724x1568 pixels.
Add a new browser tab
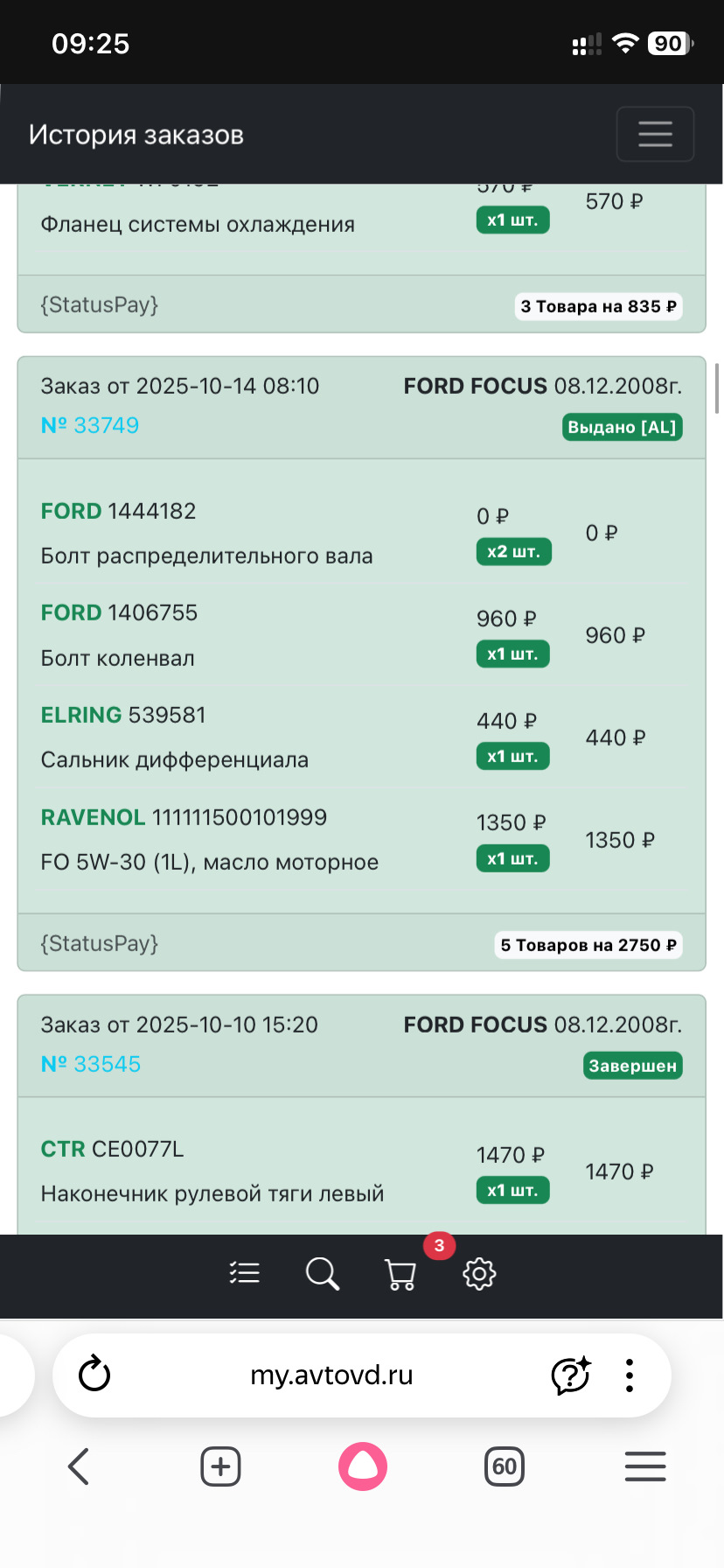click(220, 1466)
